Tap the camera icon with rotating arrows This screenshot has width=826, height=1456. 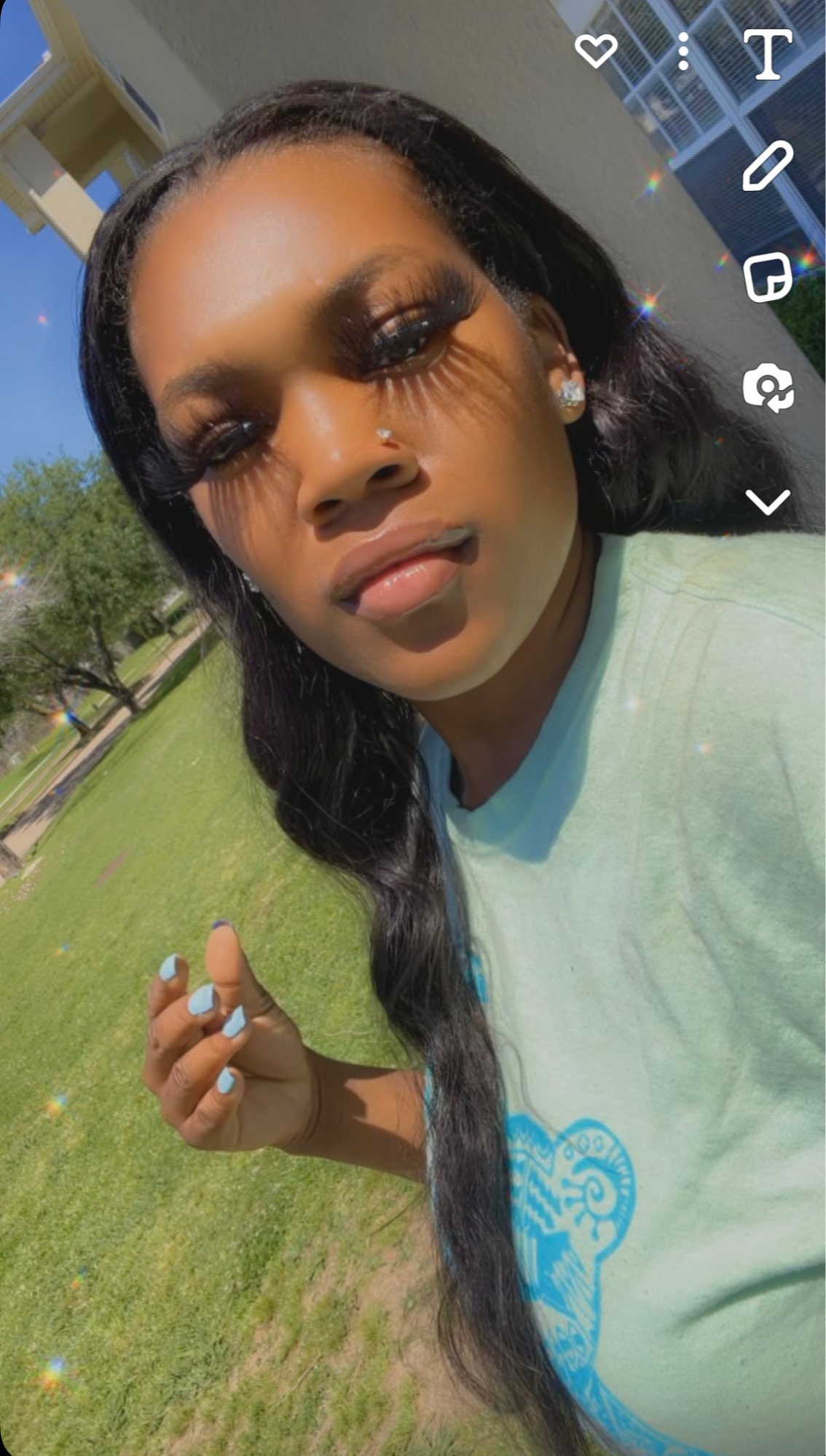click(x=768, y=388)
